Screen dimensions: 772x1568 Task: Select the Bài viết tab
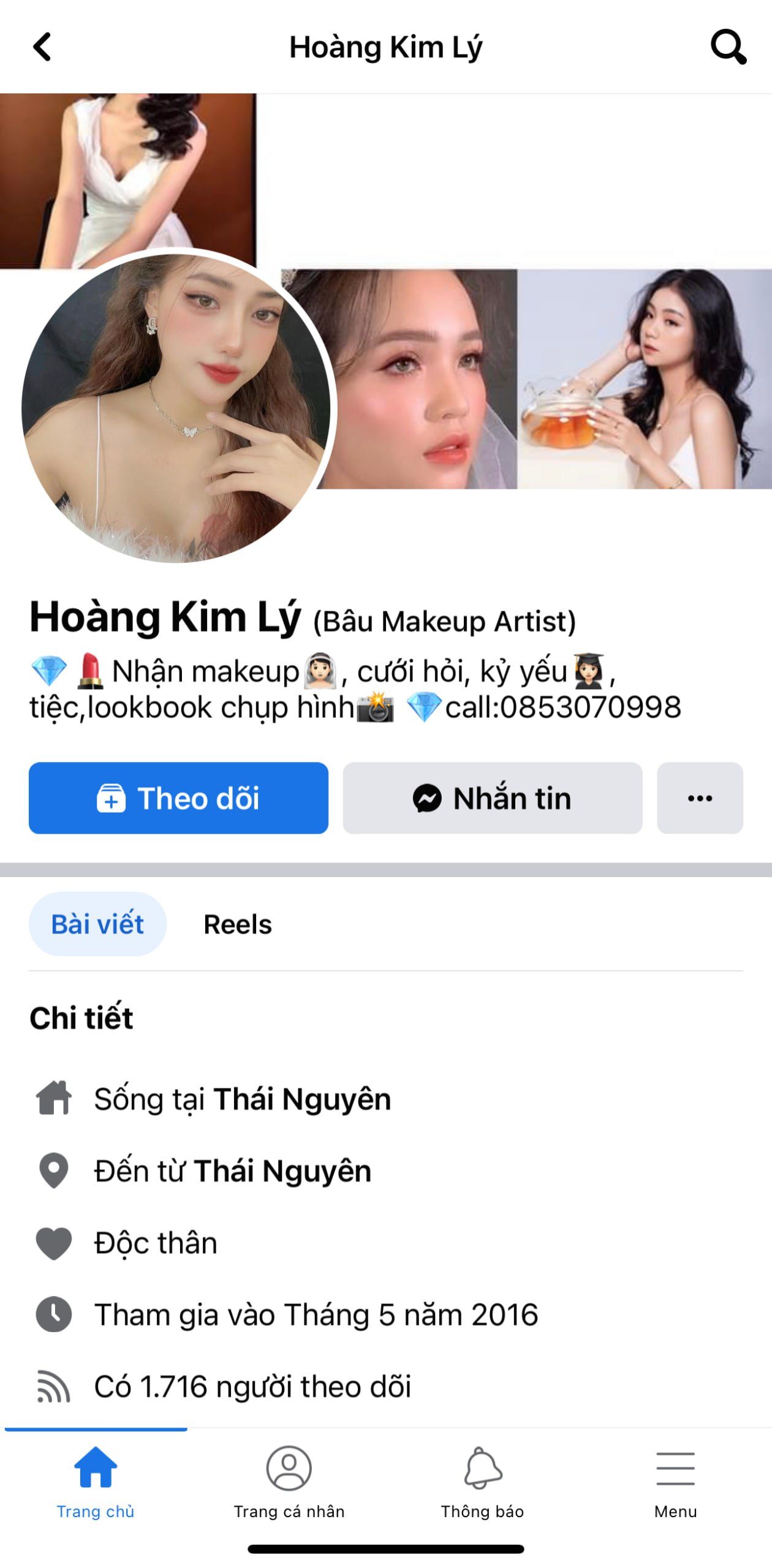pos(97,924)
